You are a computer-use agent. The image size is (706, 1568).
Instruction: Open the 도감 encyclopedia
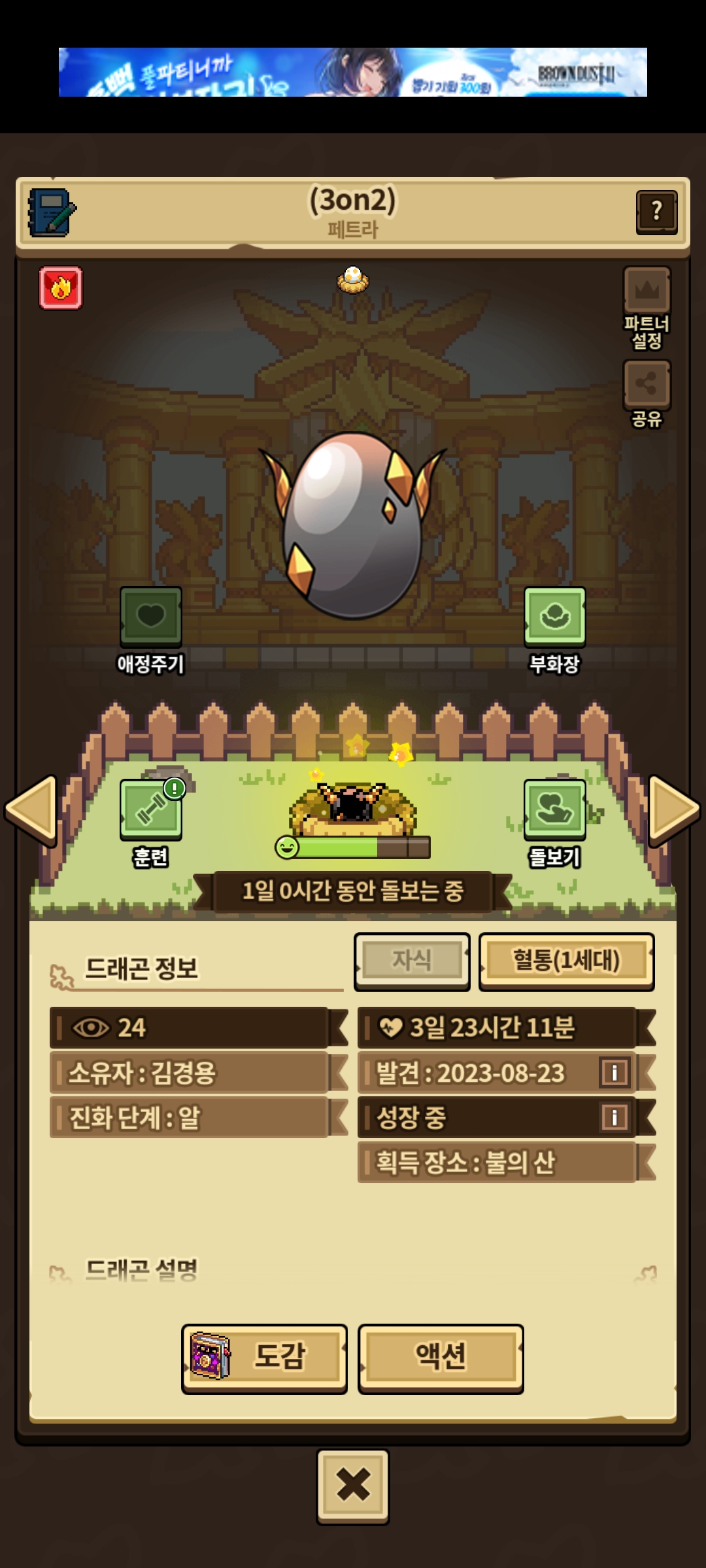pyautogui.click(x=264, y=1358)
